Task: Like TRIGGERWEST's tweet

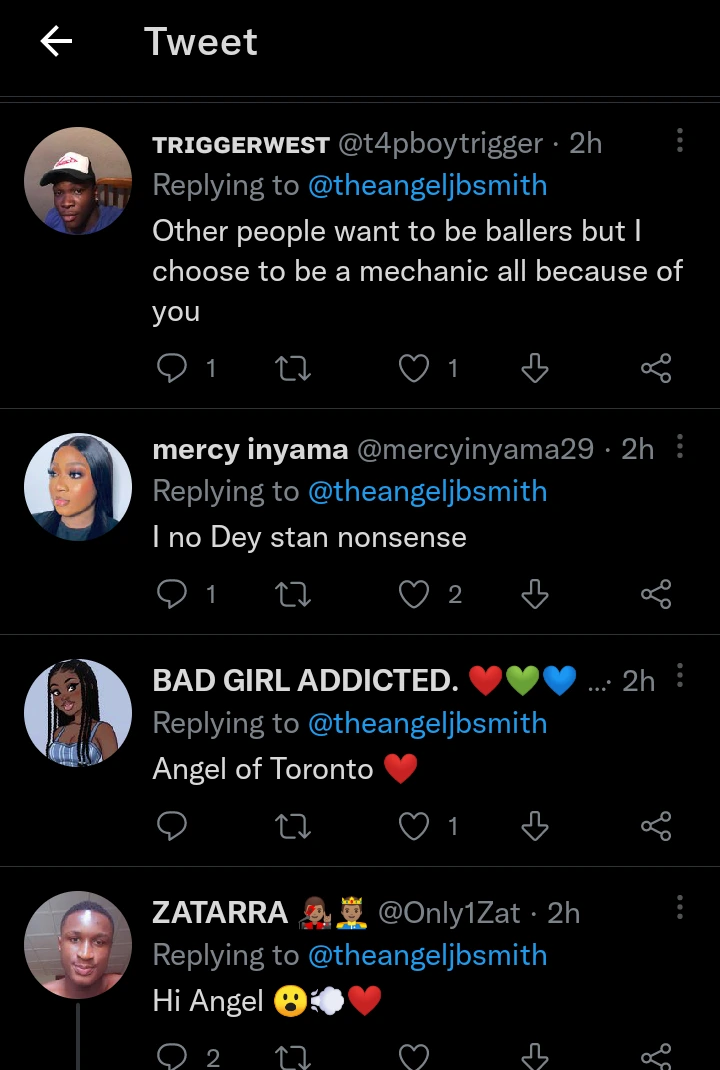Action: pos(414,369)
